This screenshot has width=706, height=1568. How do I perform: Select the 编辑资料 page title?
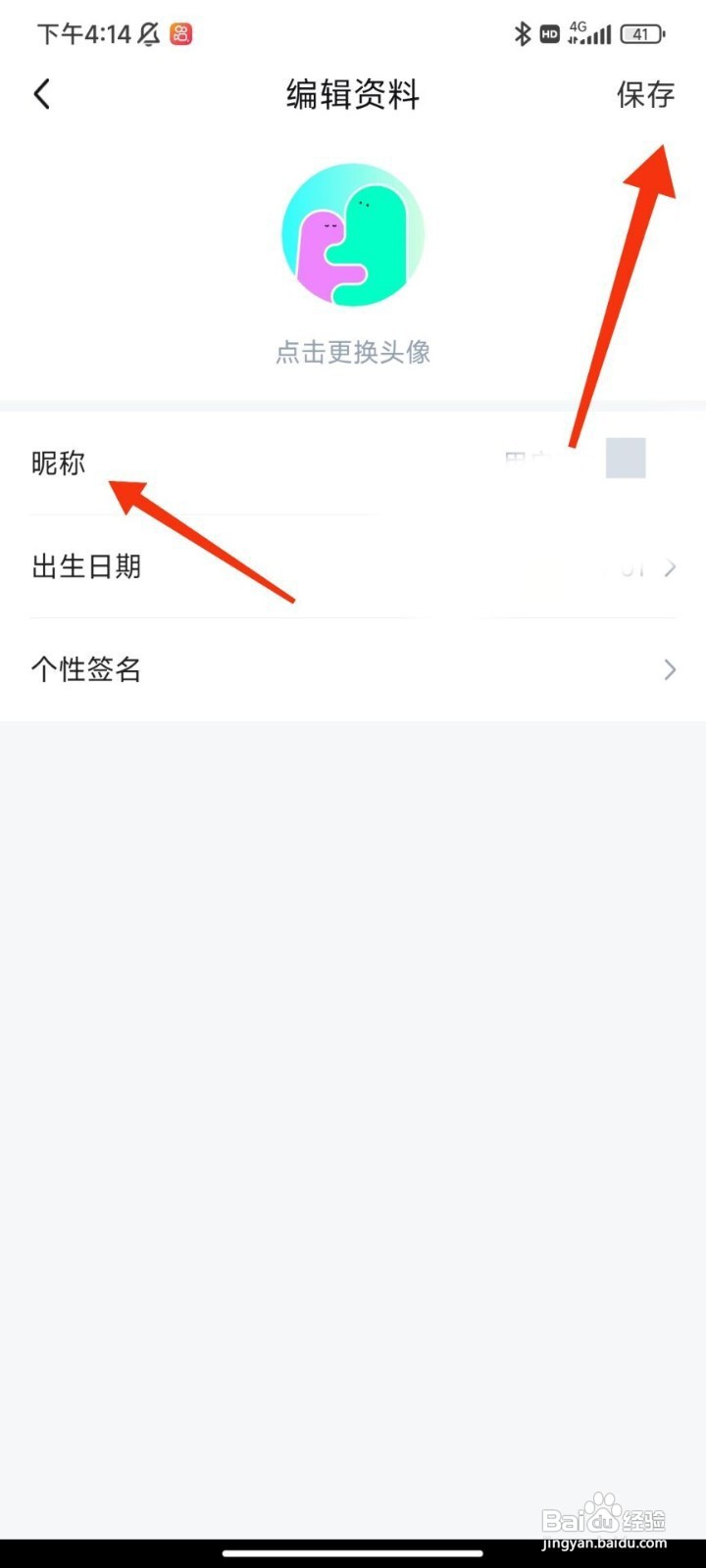click(x=353, y=94)
